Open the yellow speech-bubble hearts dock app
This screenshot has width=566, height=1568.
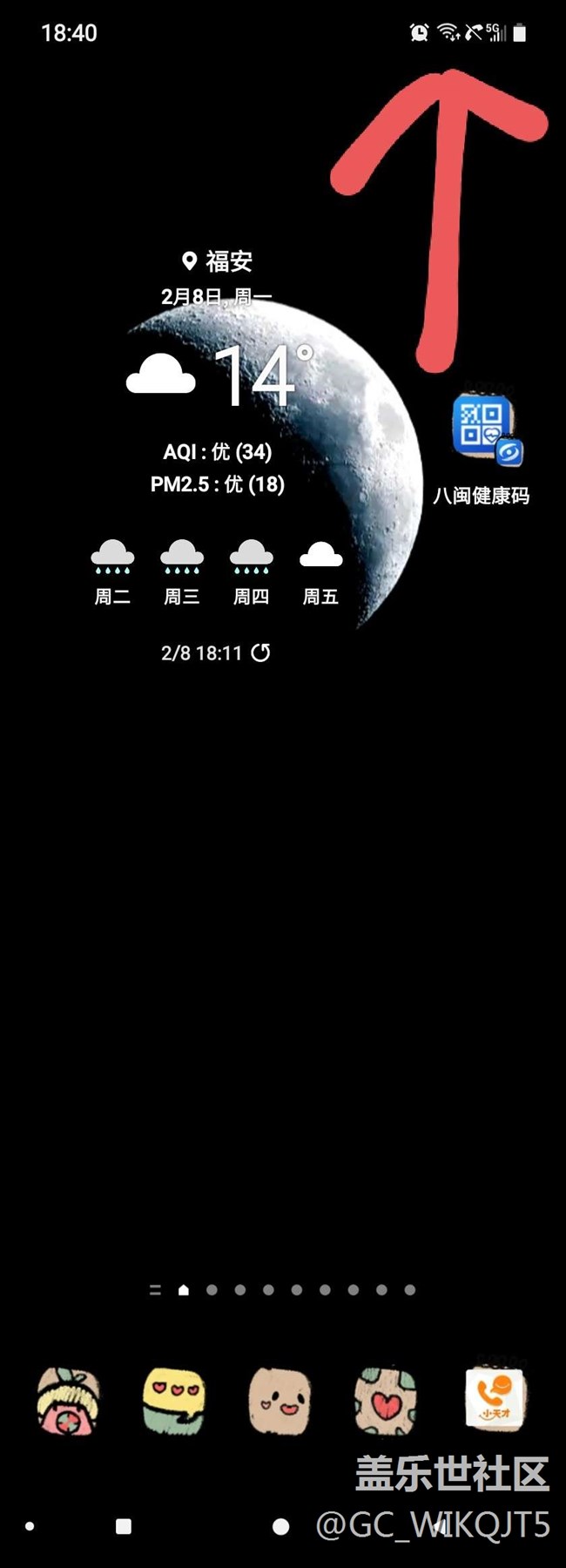(174, 1400)
